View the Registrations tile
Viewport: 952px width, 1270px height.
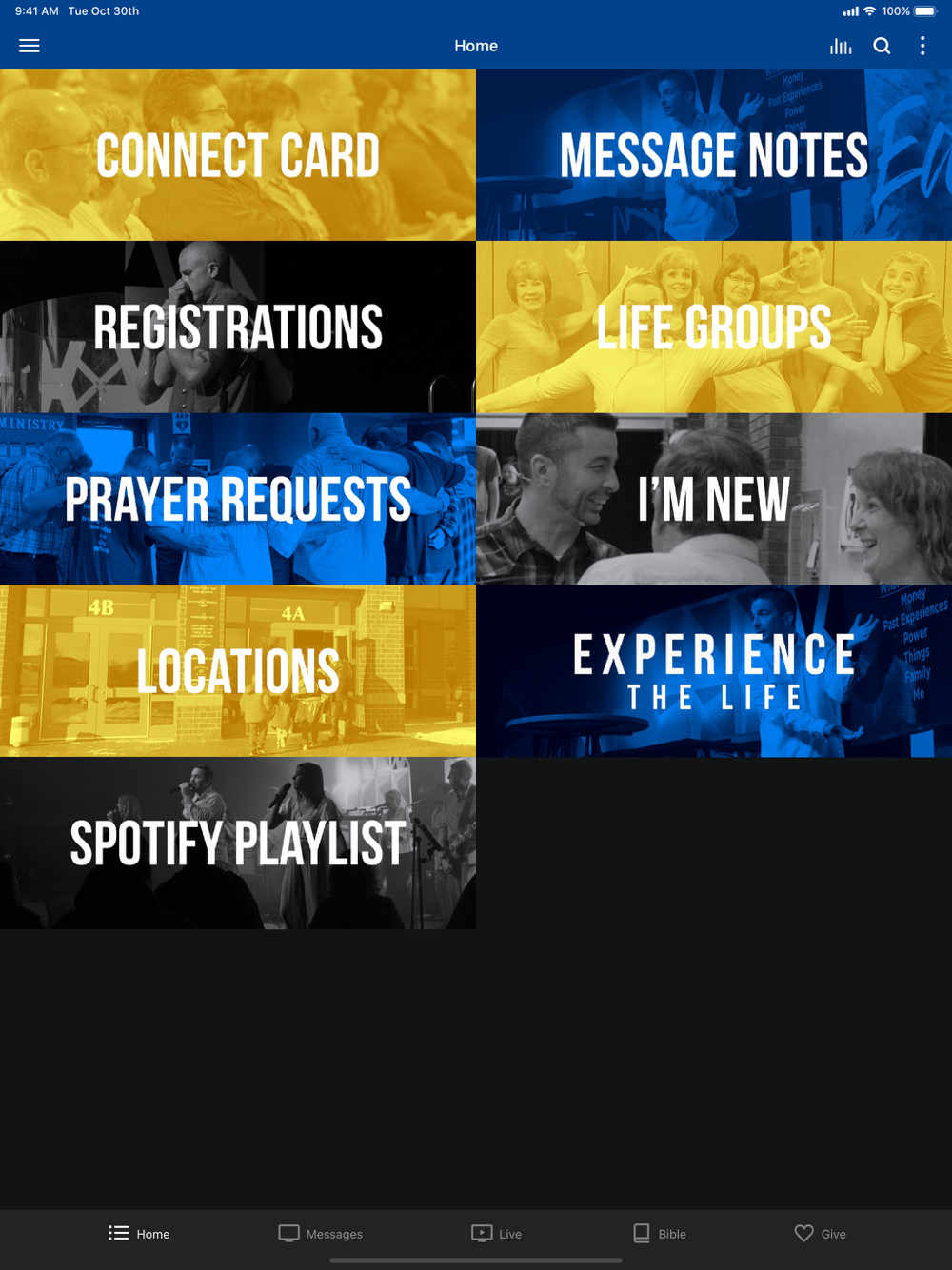pyautogui.click(x=238, y=327)
